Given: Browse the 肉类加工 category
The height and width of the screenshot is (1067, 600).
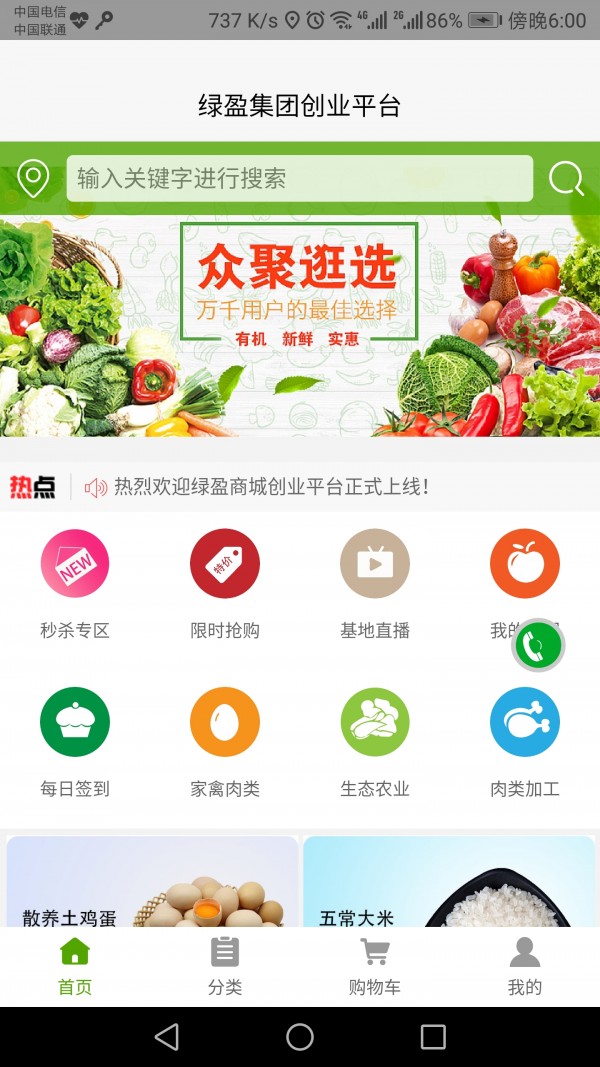Looking at the screenshot, I should 525,722.
